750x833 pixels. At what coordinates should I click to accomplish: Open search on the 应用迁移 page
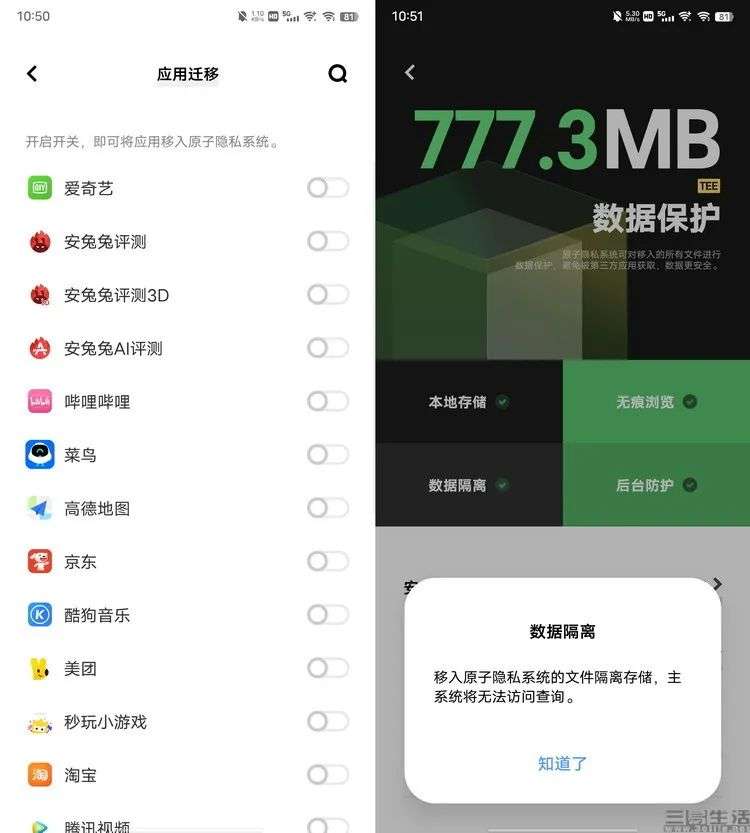coord(338,74)
